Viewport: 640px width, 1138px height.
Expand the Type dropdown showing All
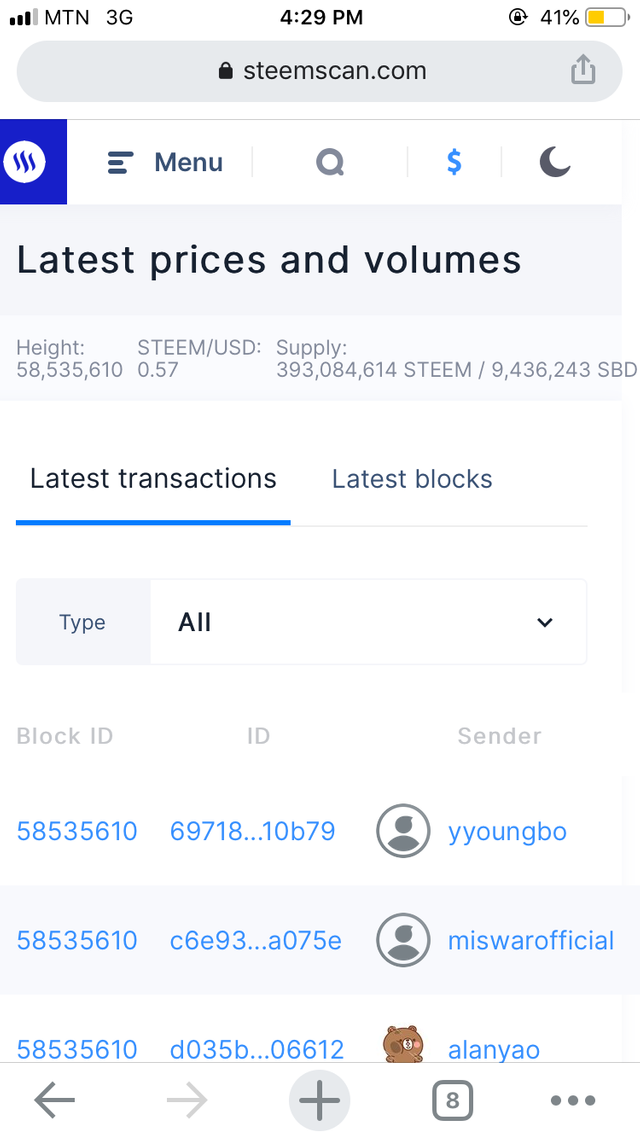(368, 622)
